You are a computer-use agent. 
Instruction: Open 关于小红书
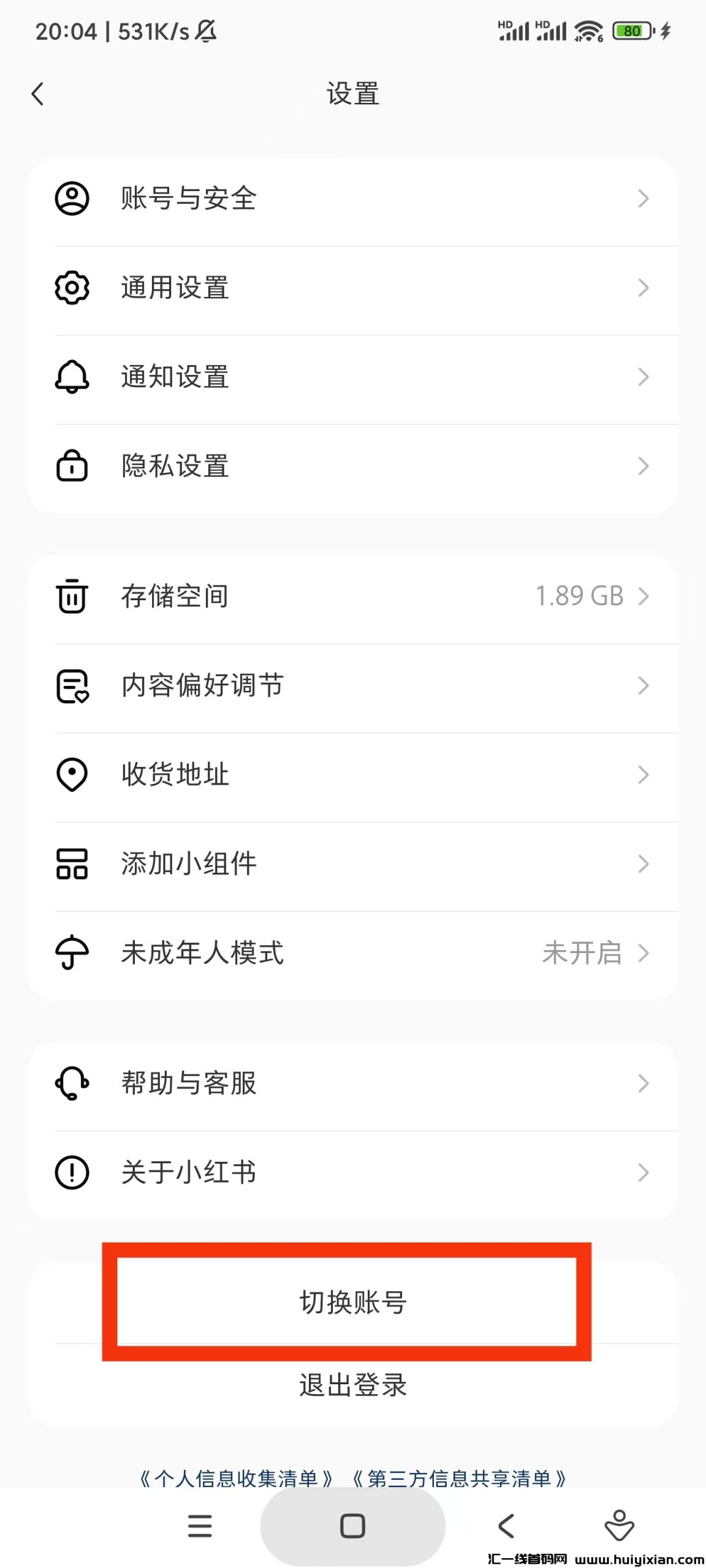[x=352, y=1172]
